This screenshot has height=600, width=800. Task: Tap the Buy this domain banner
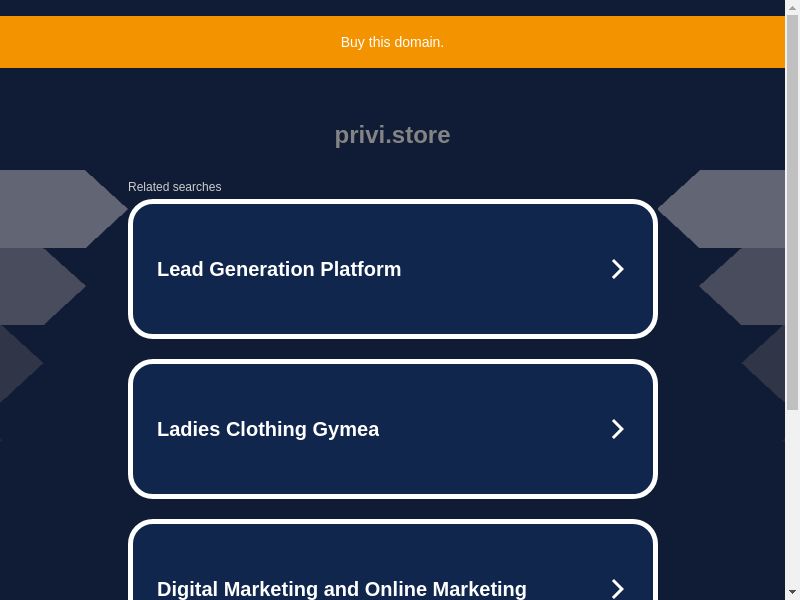[392, 42]
